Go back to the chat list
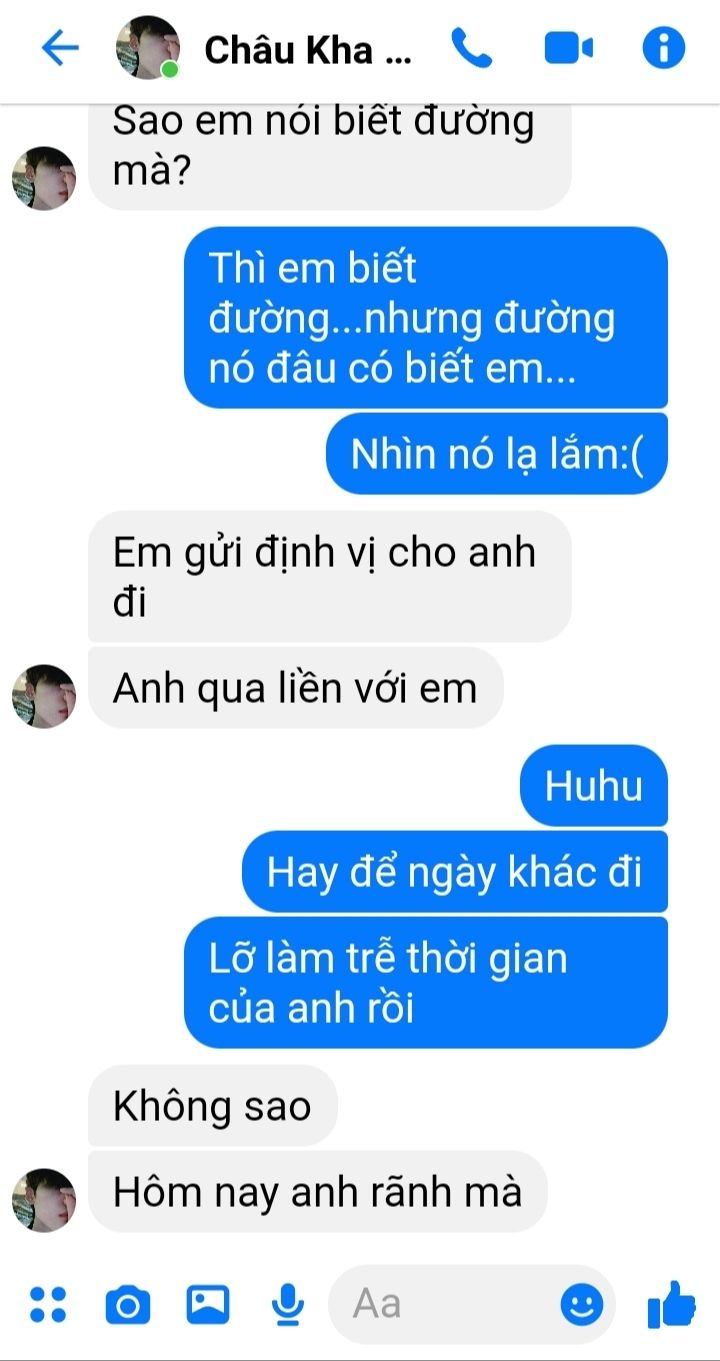Screen dimensions: 720x1361 point(60,48)
